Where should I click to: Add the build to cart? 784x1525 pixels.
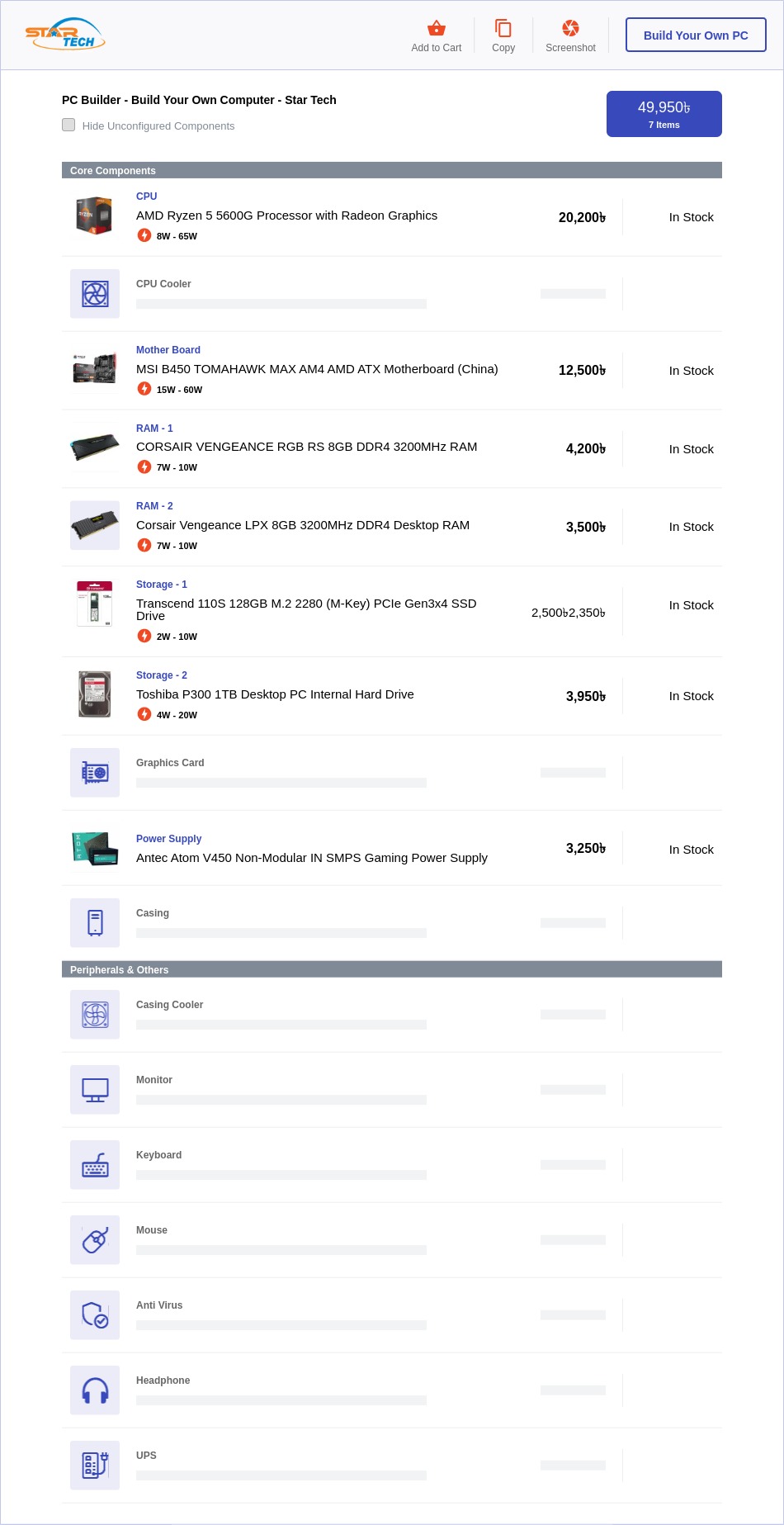point(436,36)
